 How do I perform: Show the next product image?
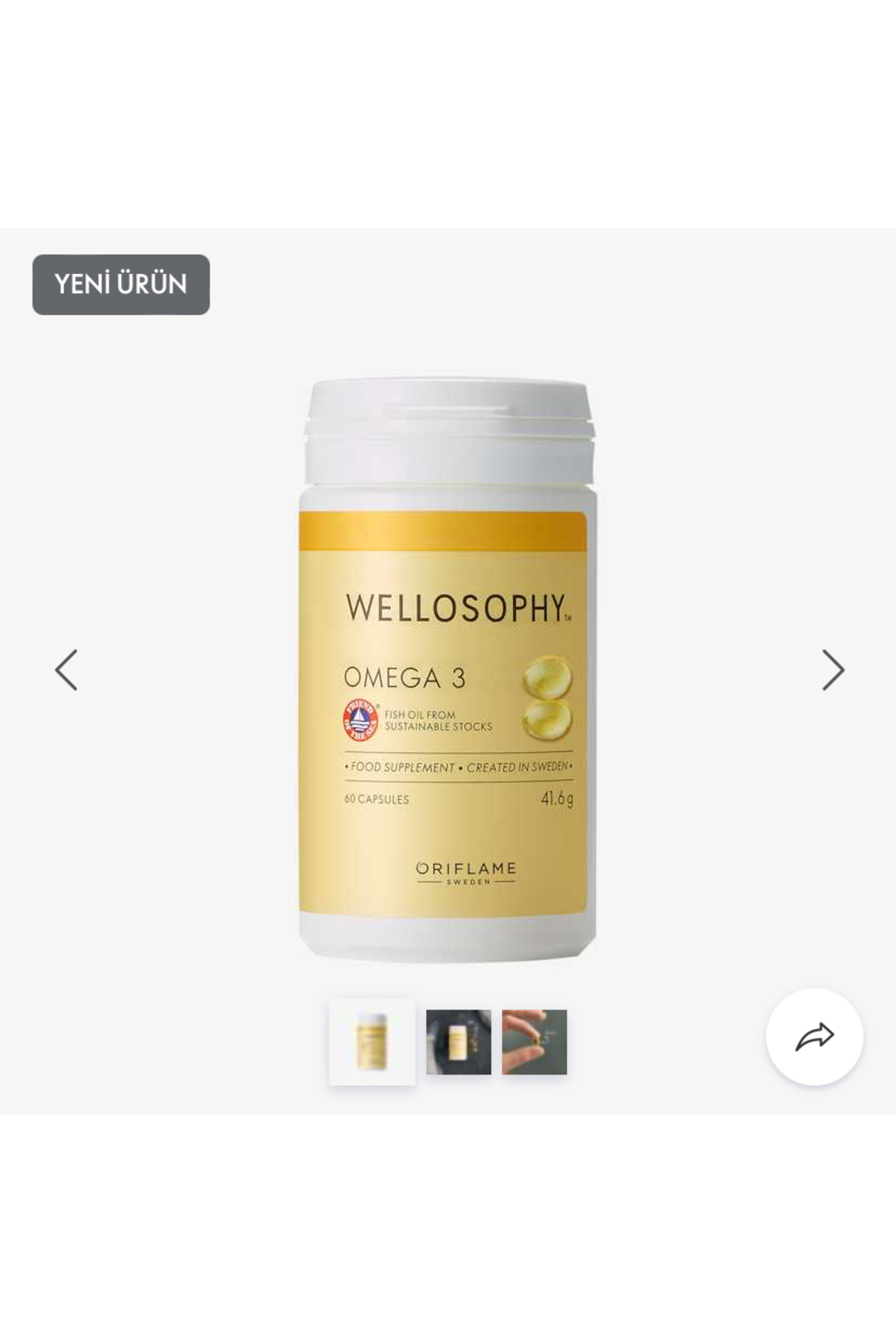(x=833, y=670)
